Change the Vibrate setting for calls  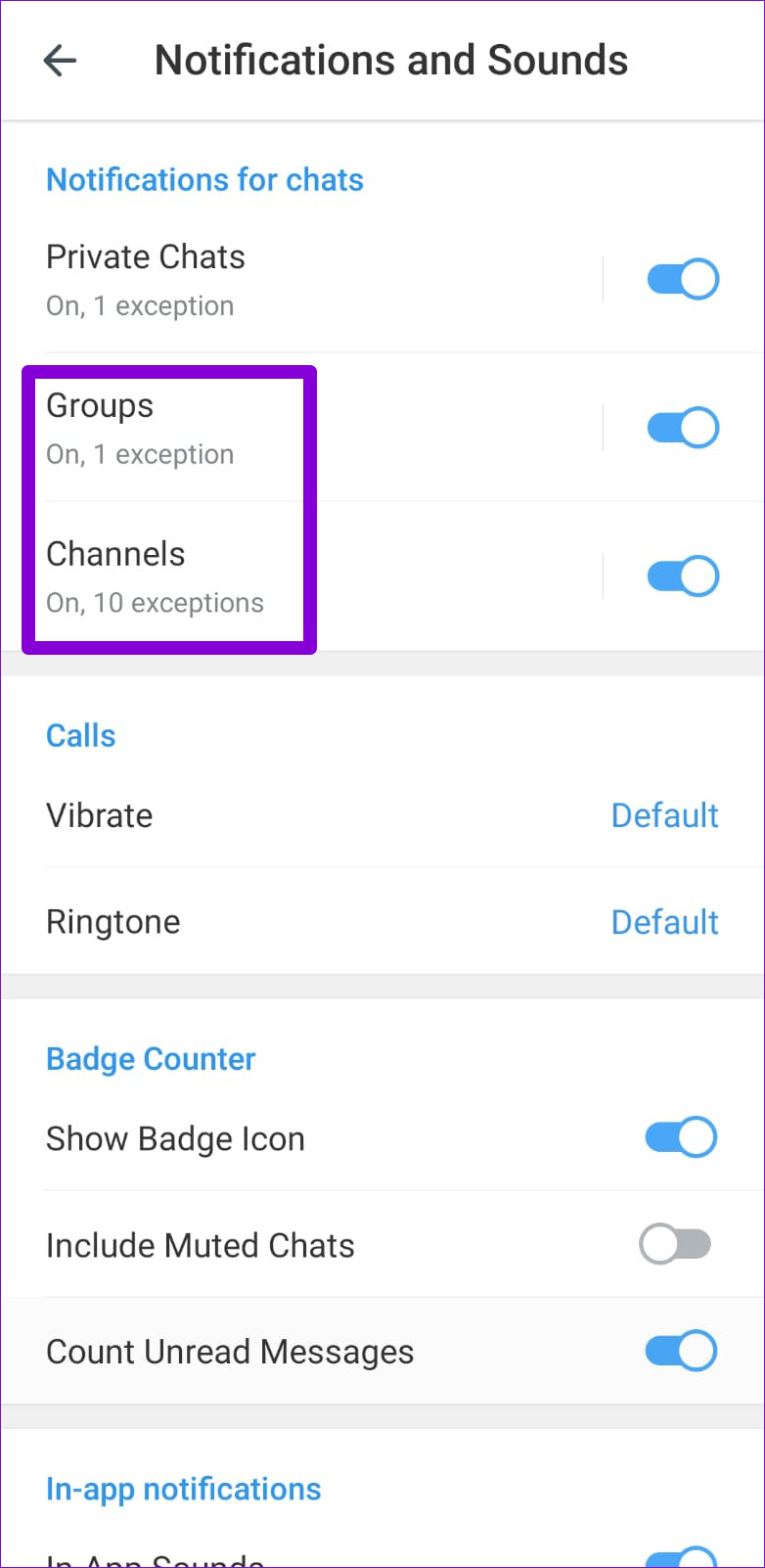382,815
